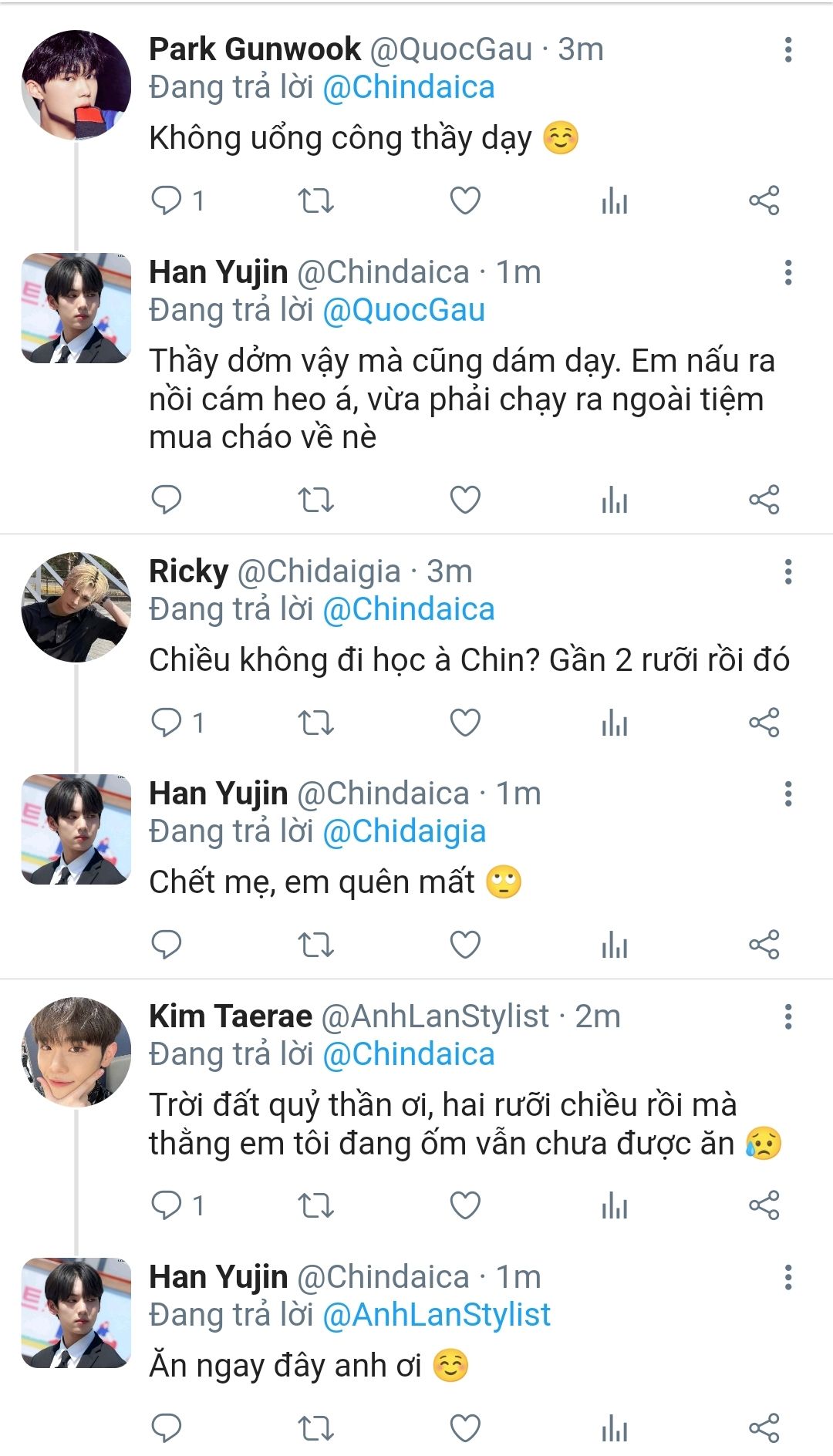833x1456 pixels.
Task: Reply to Kim Taerae's tweet
Action: 167,1205
